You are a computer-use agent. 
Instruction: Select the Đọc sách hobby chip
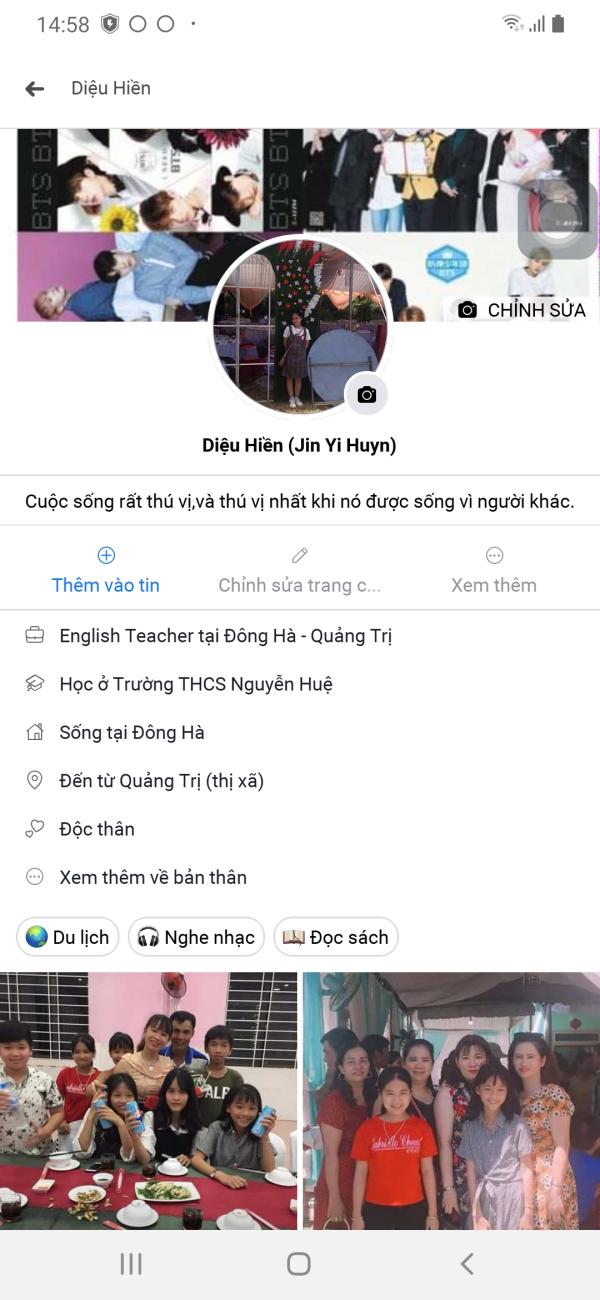click(x=336, y=938)
